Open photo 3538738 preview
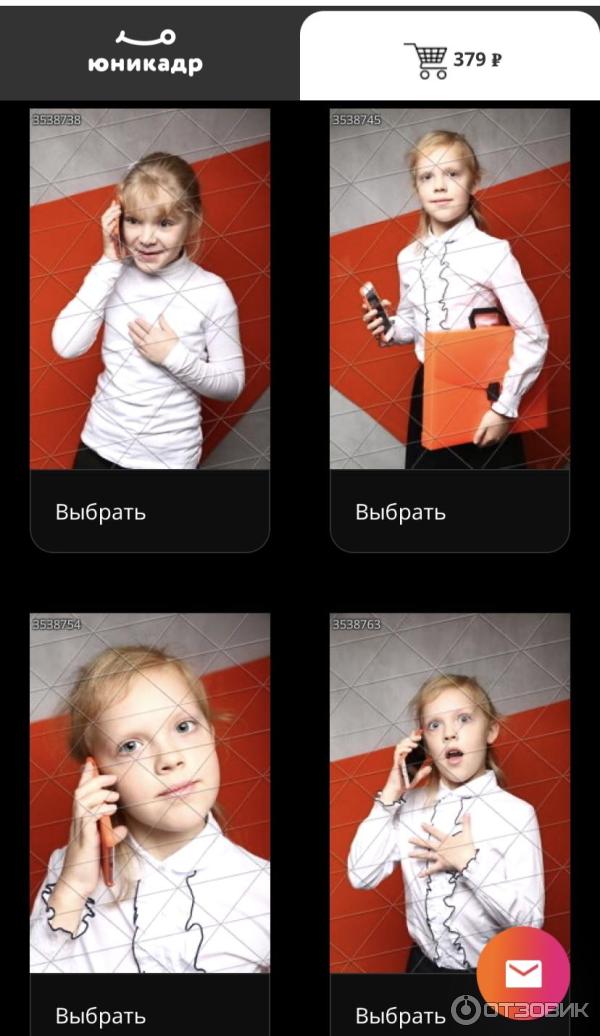 (x=150, y=289)
